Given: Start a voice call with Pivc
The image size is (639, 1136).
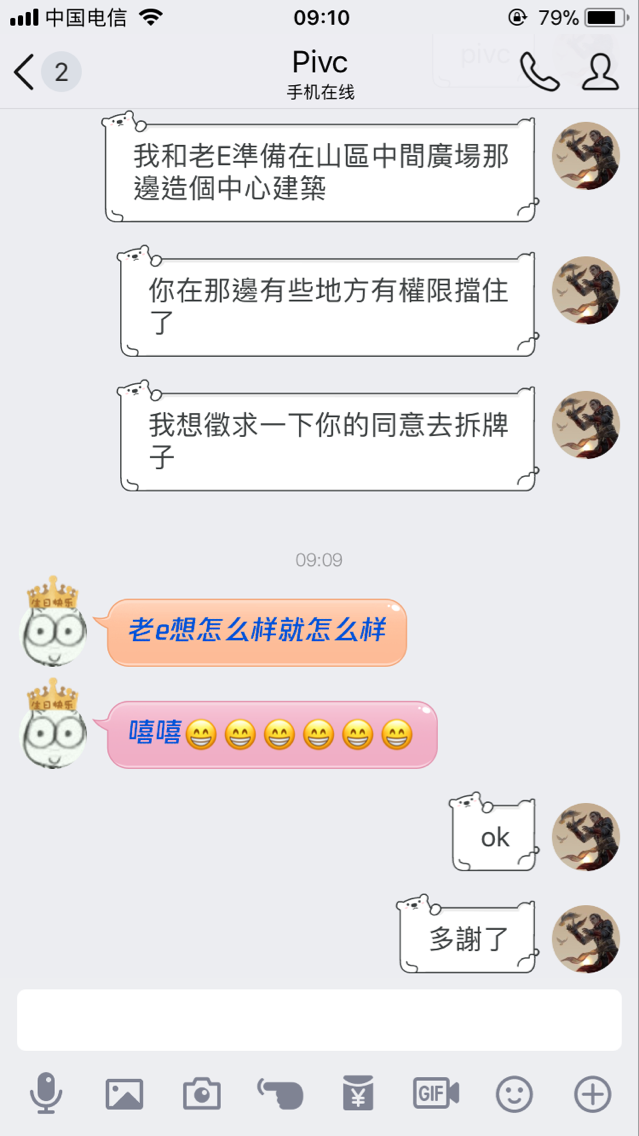Looking at the screenshot, I should 539,72.
